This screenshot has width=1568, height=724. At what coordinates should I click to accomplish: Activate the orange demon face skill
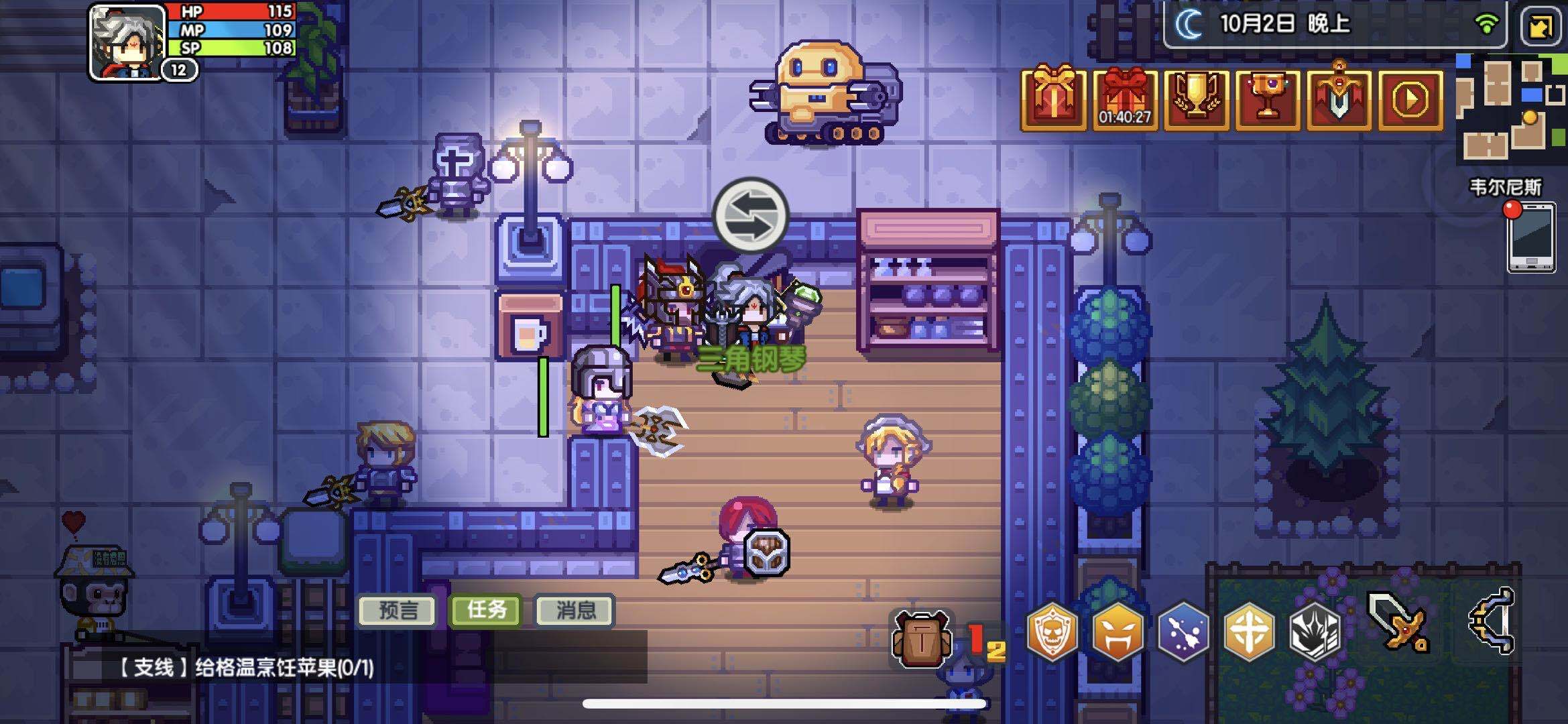tap(1117, 631)
